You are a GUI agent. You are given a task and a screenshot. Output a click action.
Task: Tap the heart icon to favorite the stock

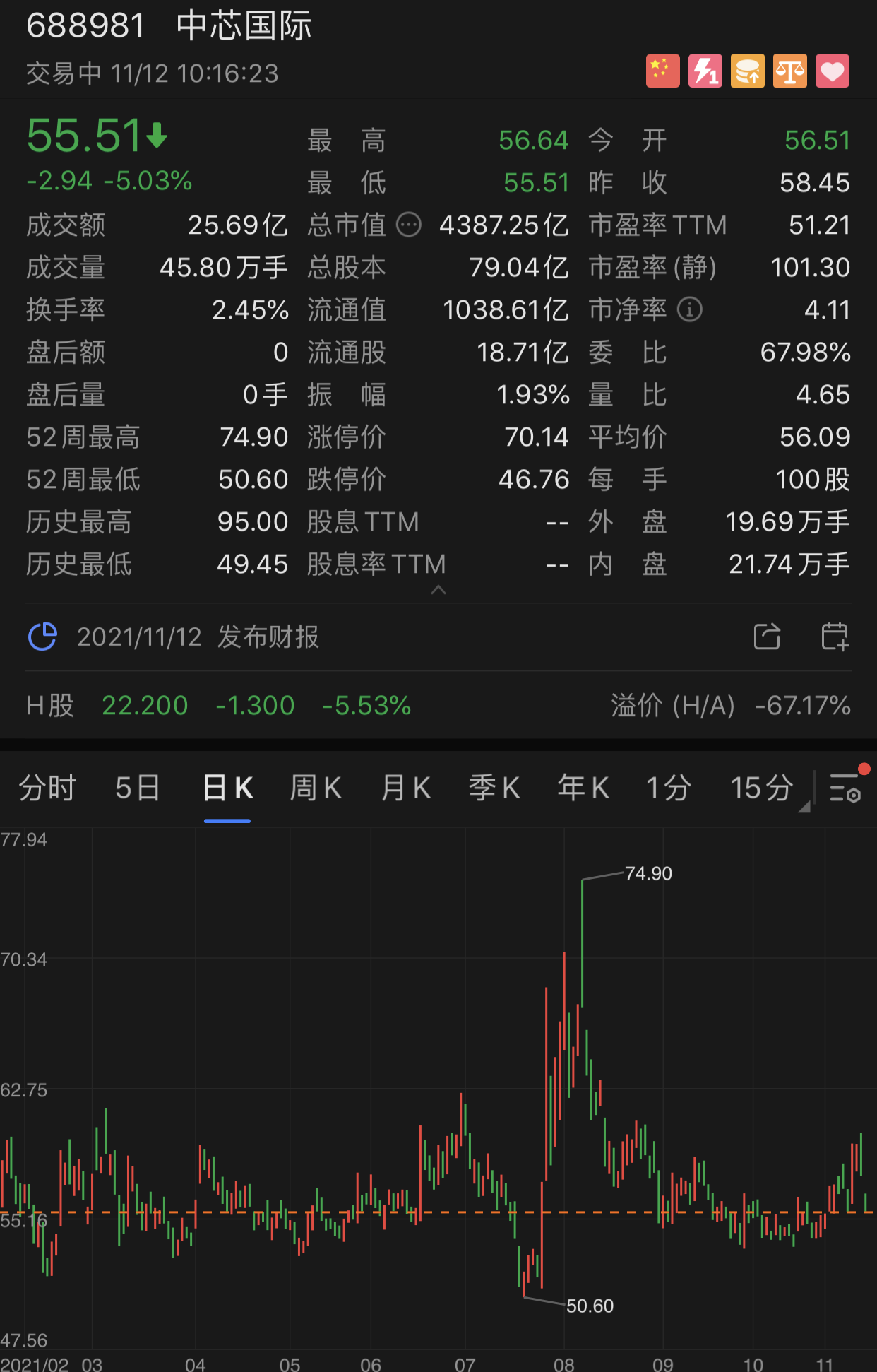pyautogui.click(x=833, y=71)
